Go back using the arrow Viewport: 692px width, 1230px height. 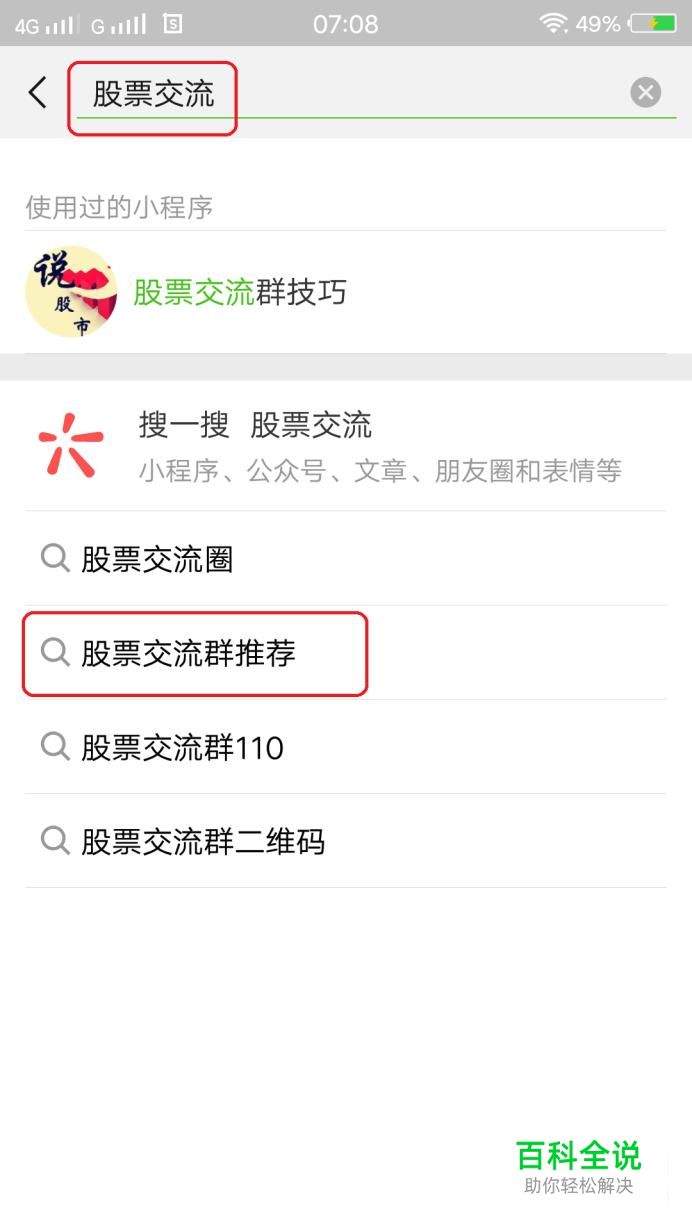37,93
